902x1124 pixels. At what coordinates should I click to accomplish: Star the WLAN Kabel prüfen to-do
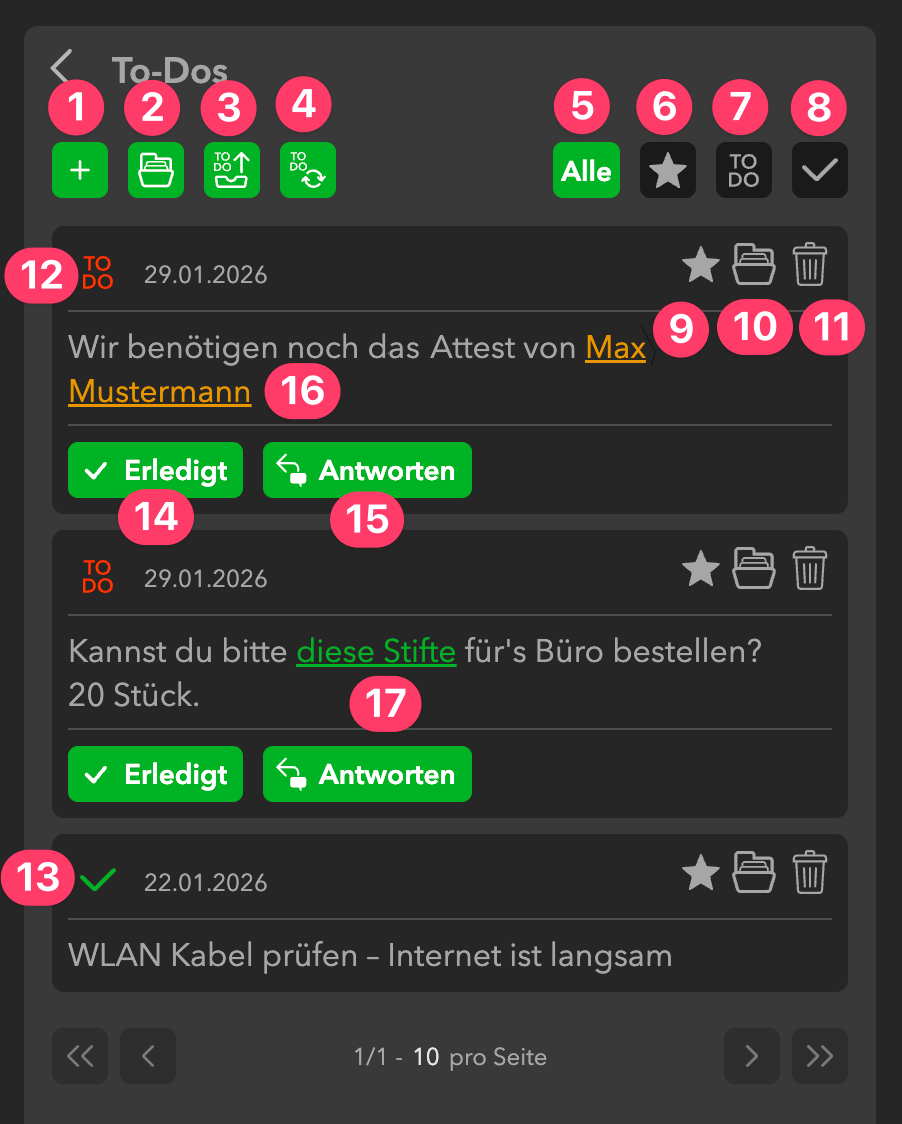701,874
